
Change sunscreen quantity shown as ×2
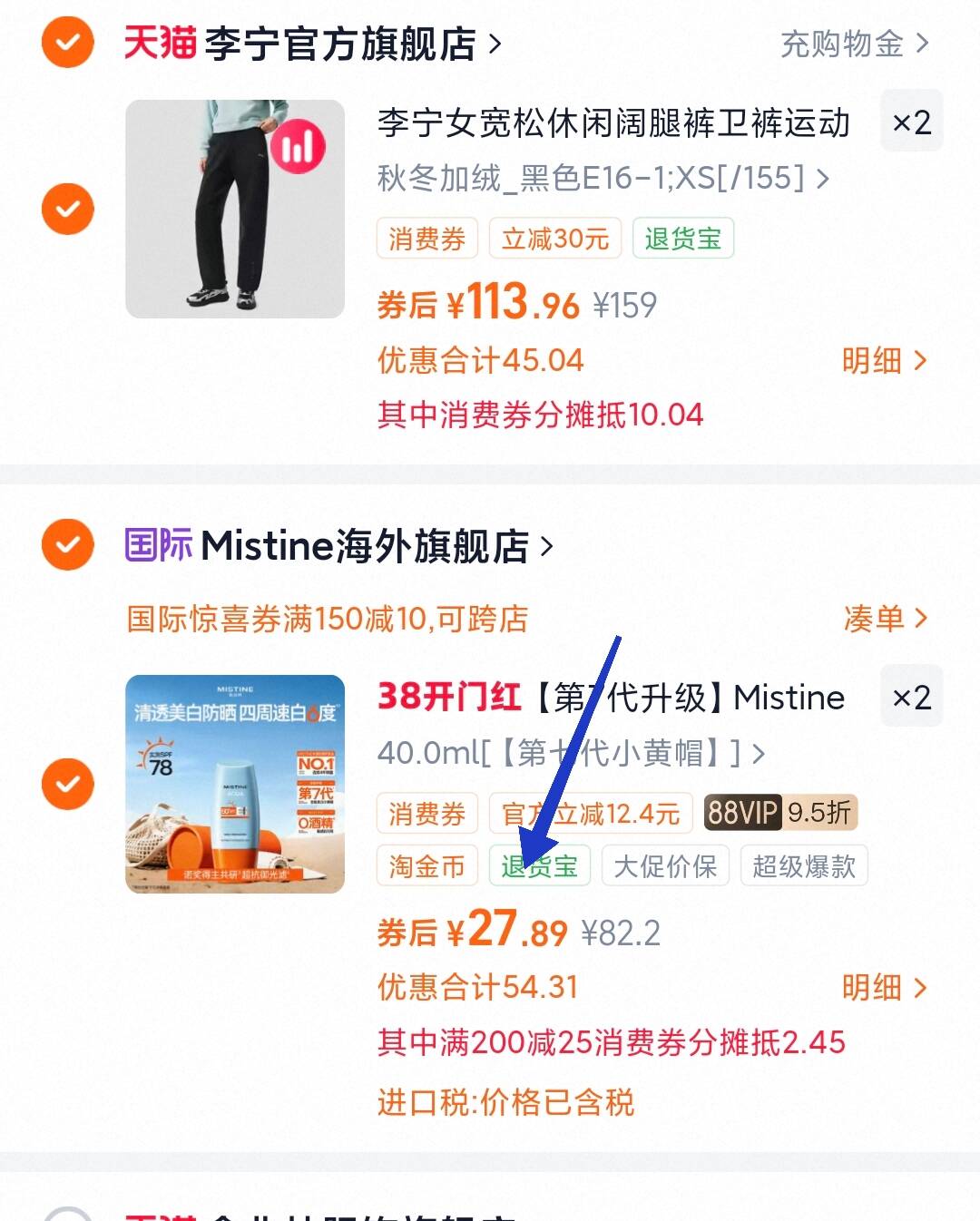click(x=911, y=697)
